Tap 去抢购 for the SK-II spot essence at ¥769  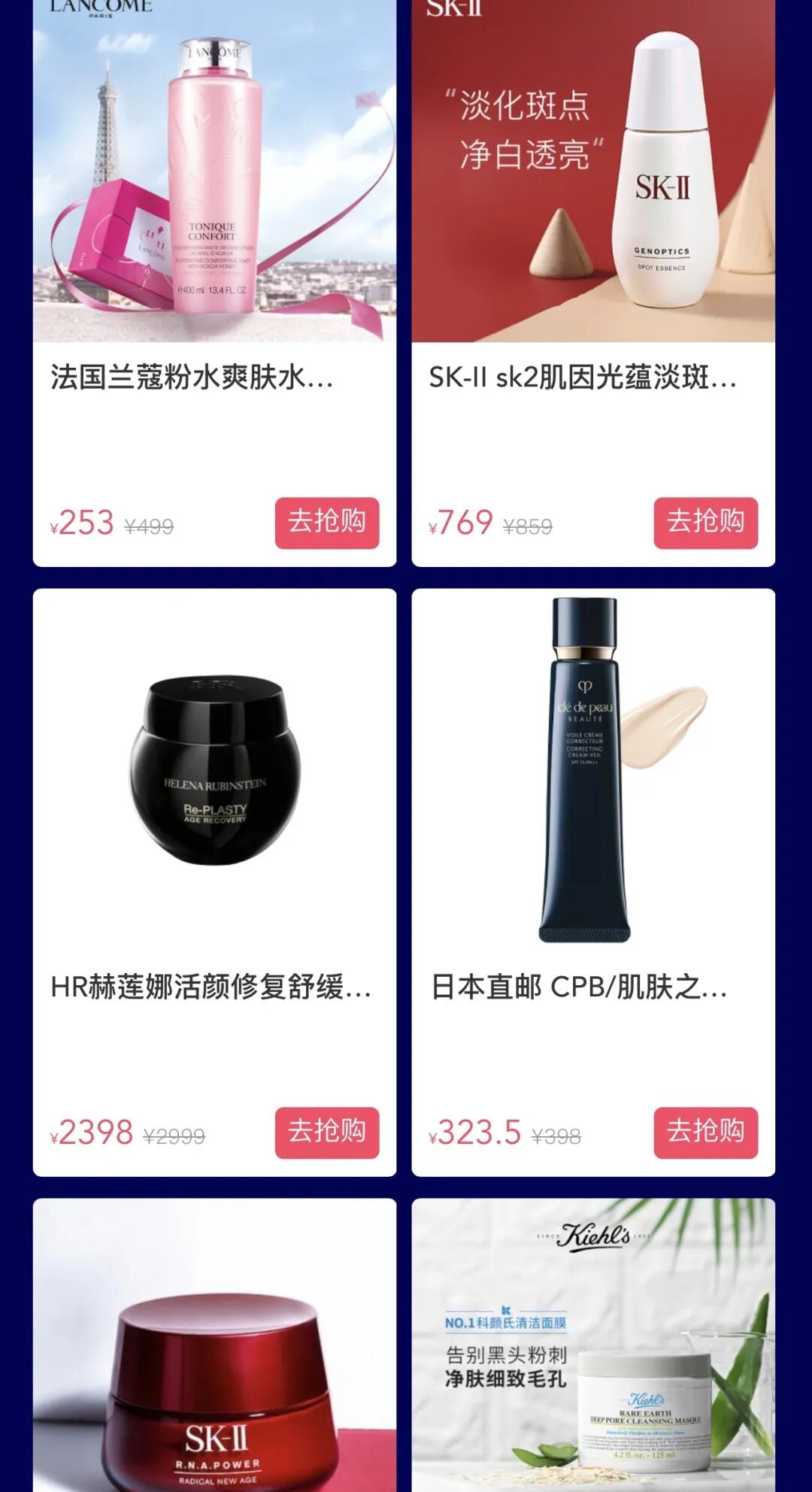(705, 523)
